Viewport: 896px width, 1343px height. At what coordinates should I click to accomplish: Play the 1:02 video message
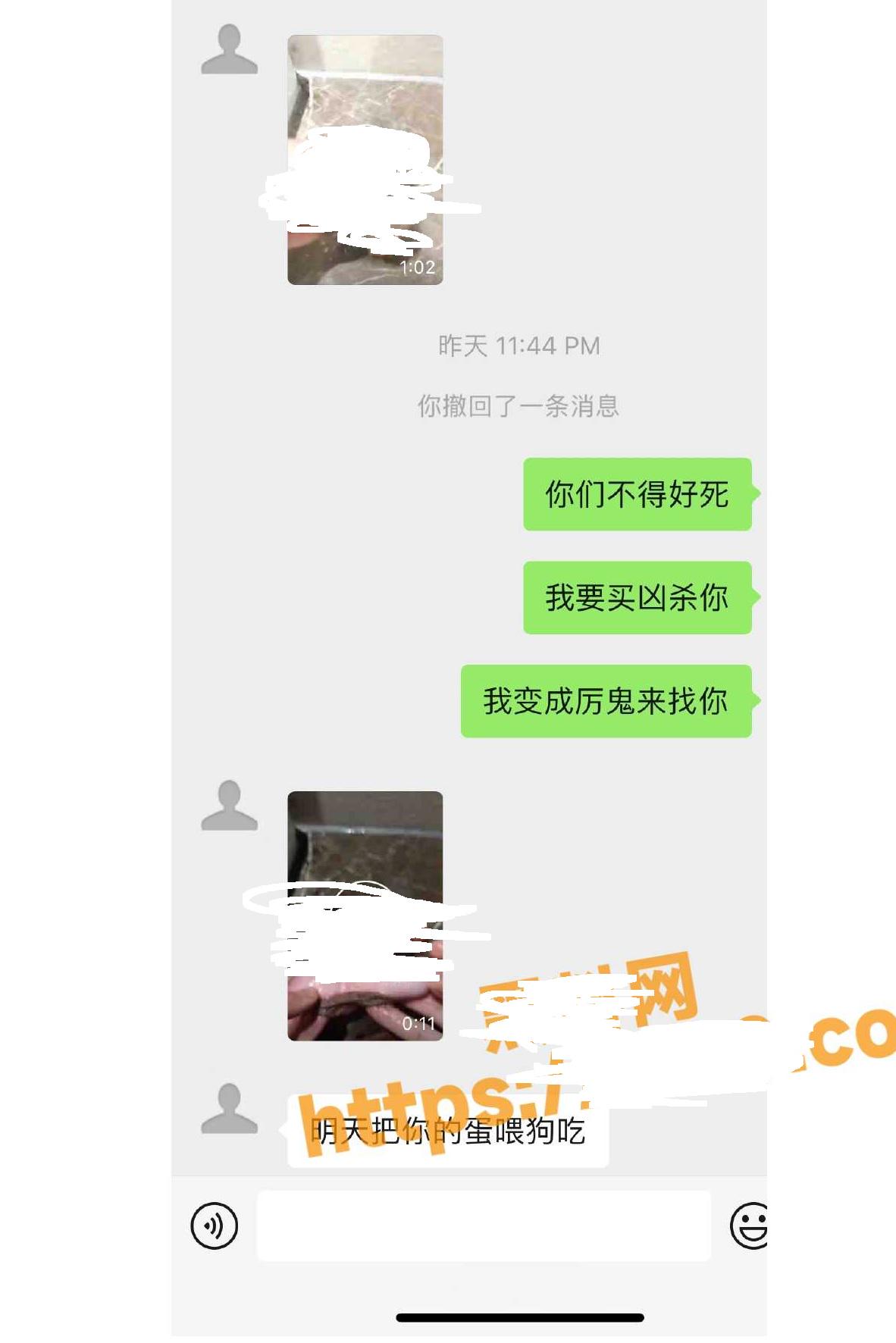tap(365, 160)
